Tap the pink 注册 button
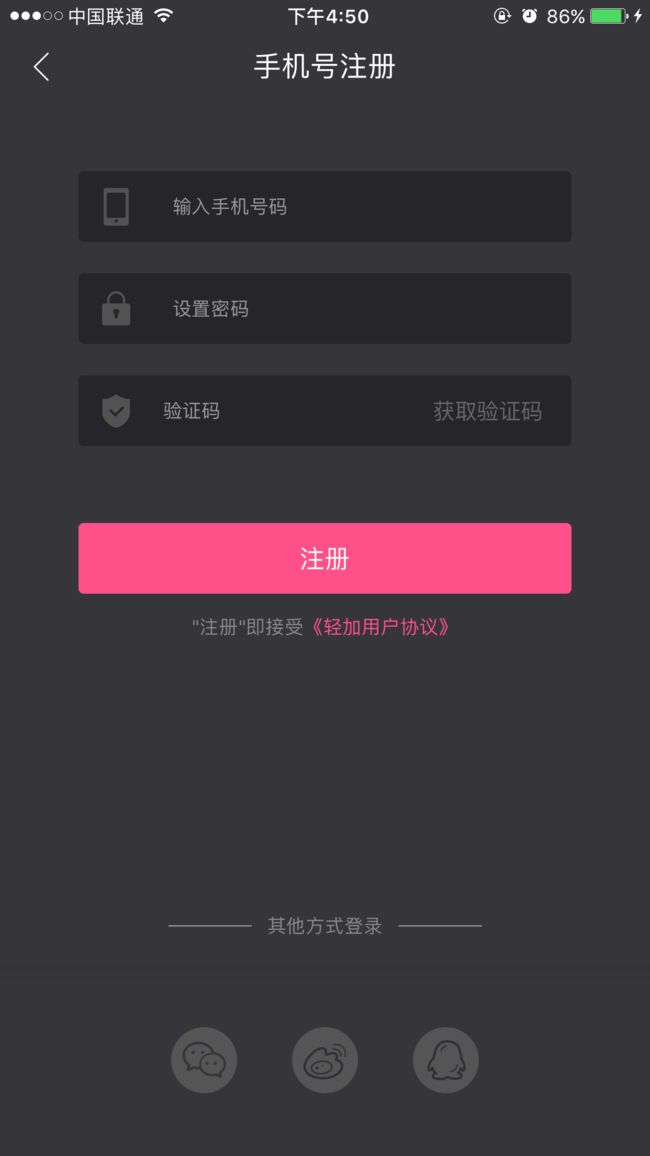Viewport: 650px width, 1156px height. coord(325,558)
